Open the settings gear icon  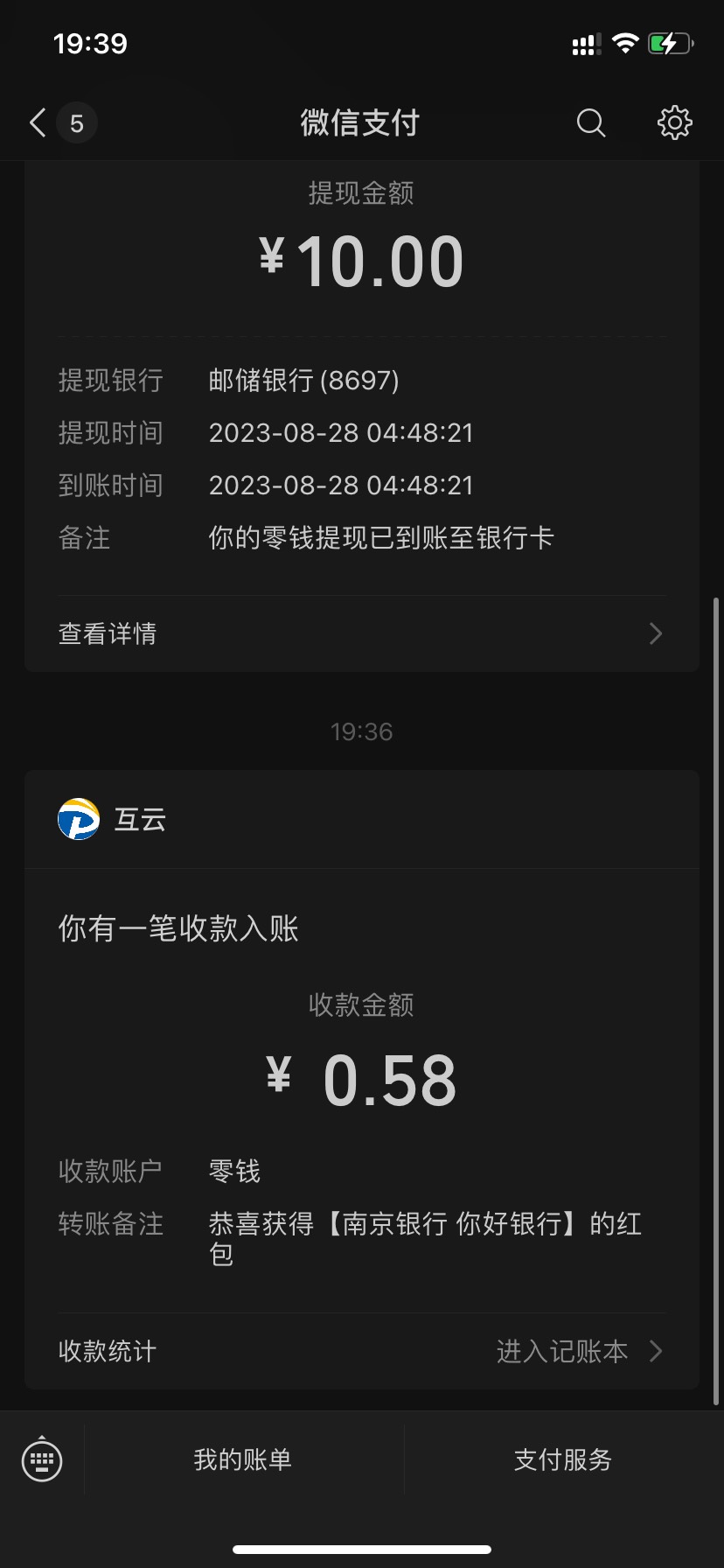click(674, 123)
